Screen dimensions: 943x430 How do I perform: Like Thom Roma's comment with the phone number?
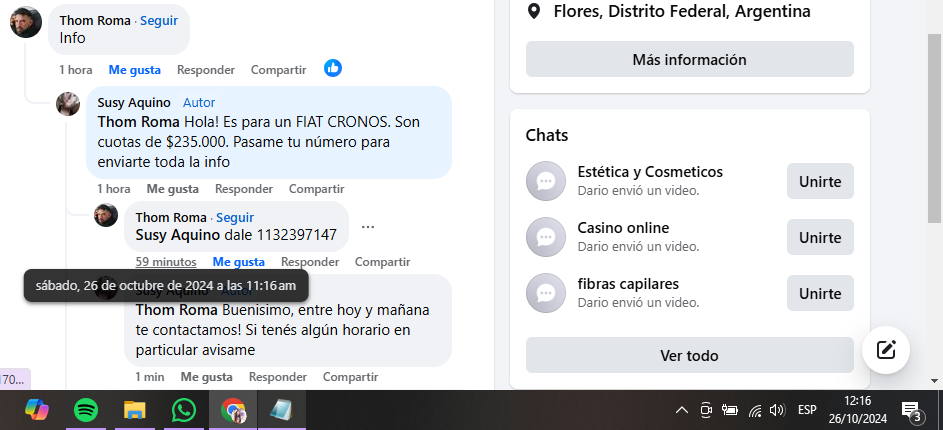point(238,262)
